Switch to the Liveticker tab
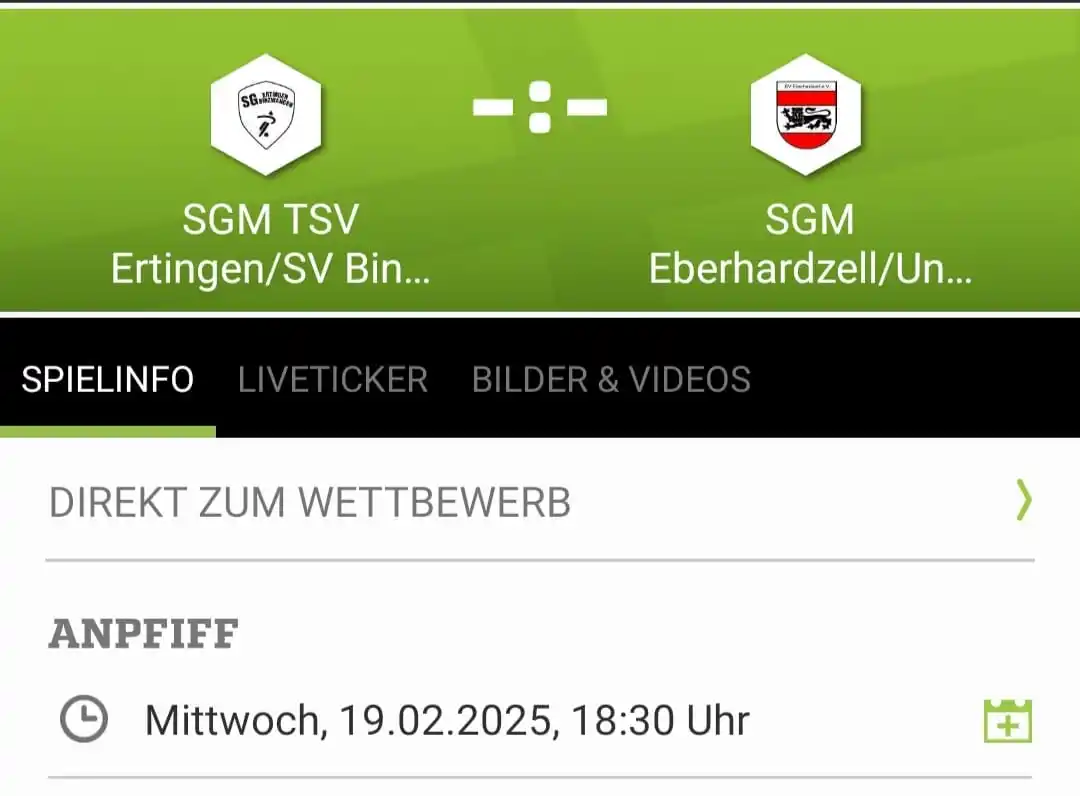 (x=332, y=380)
